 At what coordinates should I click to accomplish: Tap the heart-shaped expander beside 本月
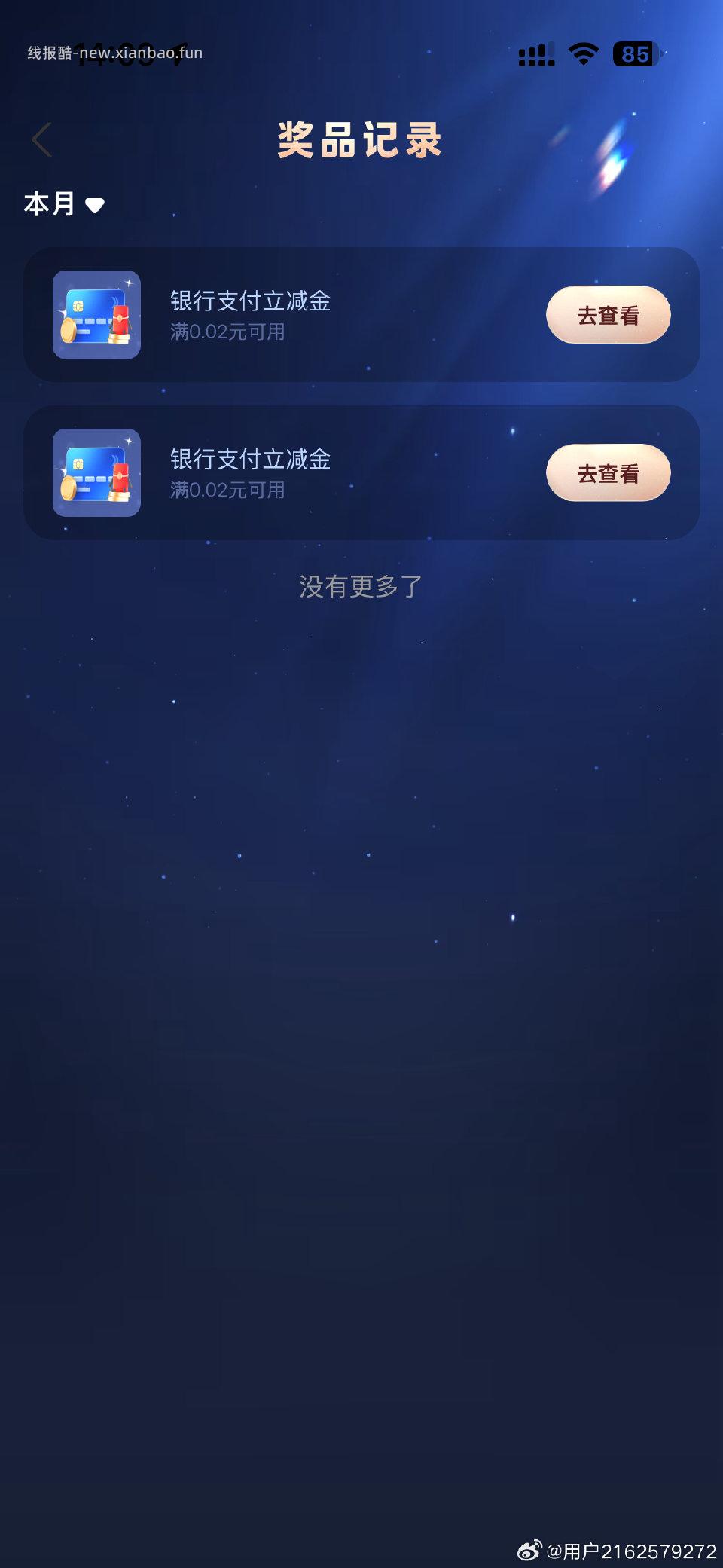(x=95, y=205)
